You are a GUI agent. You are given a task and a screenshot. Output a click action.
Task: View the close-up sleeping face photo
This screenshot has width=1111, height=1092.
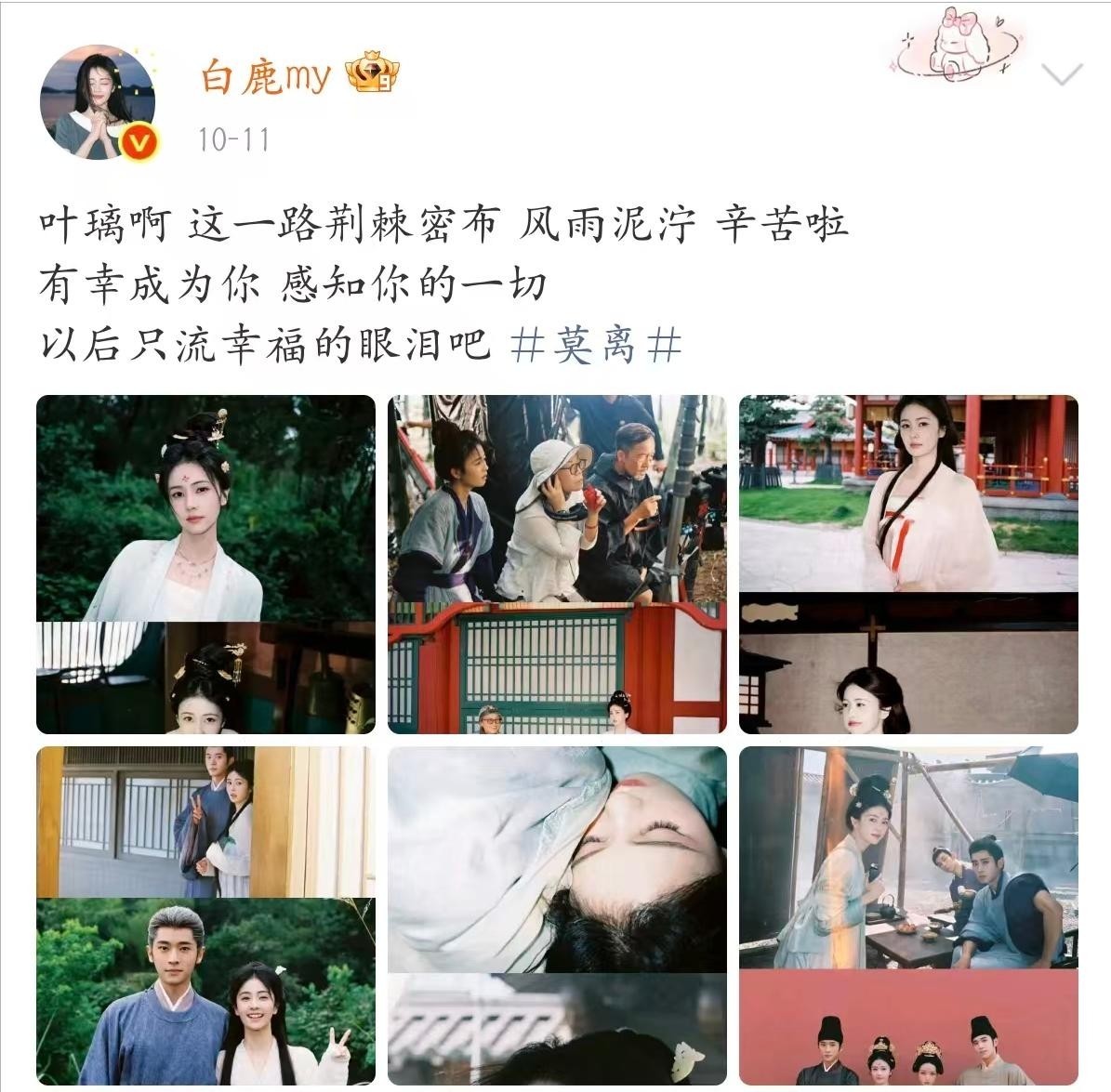pyautogui.click(x=557, y=915)
